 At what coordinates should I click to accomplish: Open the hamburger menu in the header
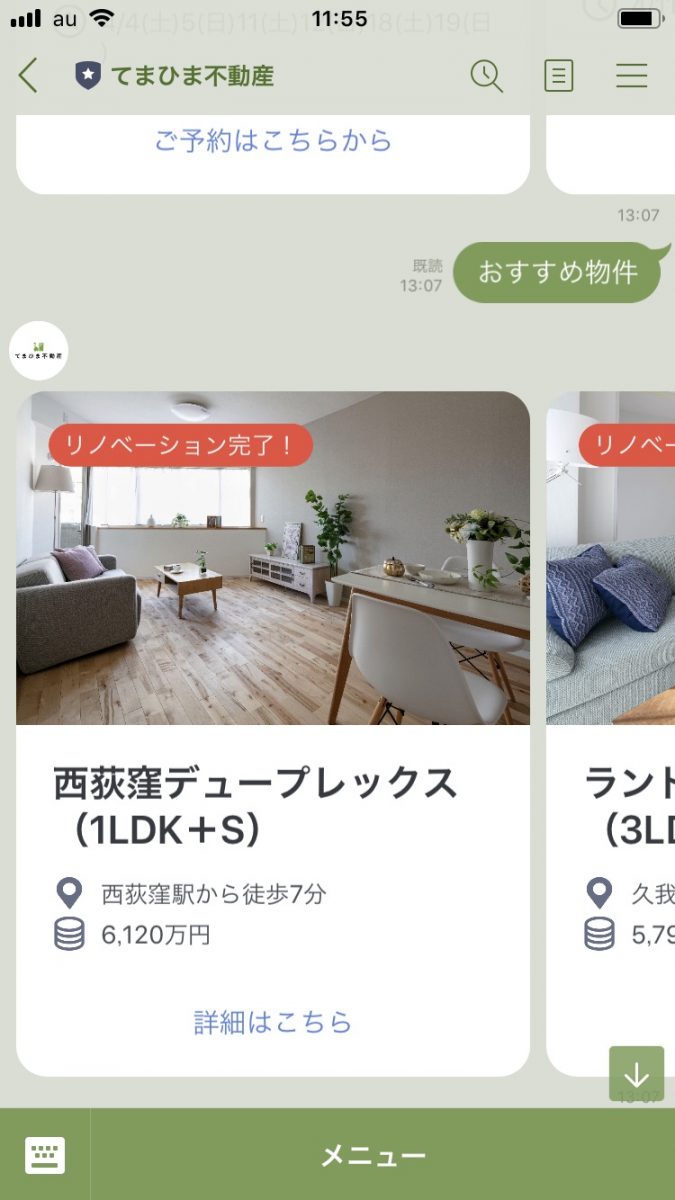tap(631, 76)
